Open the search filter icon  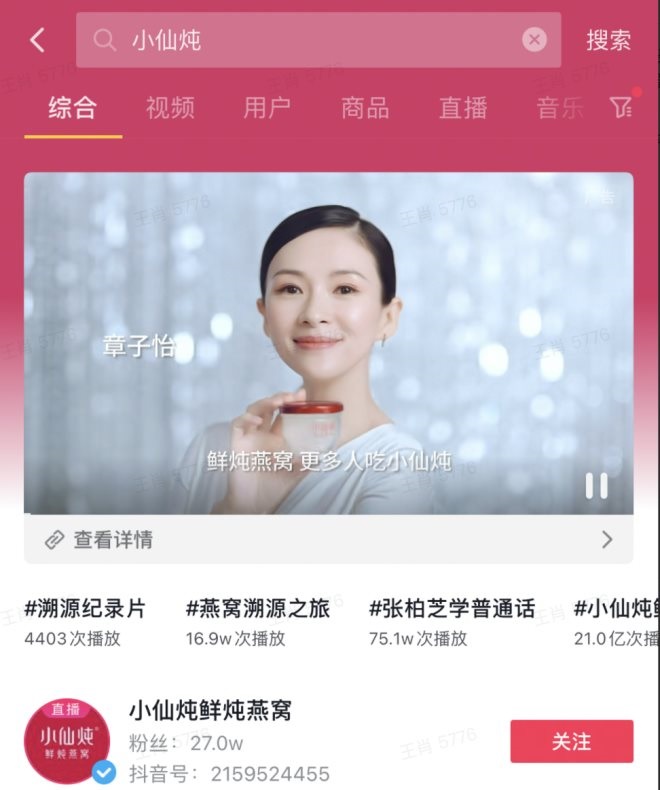[x=622, y=108]
